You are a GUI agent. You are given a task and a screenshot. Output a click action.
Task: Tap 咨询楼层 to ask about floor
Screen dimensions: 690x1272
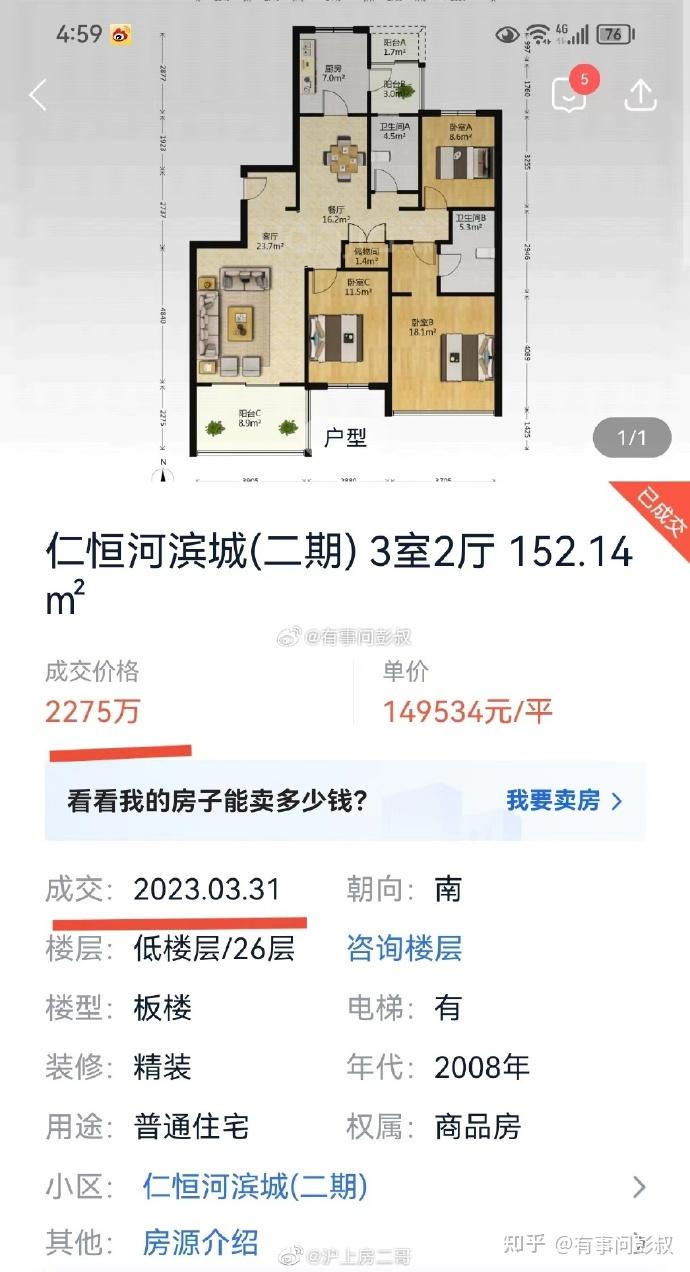[x=404, y=948]
